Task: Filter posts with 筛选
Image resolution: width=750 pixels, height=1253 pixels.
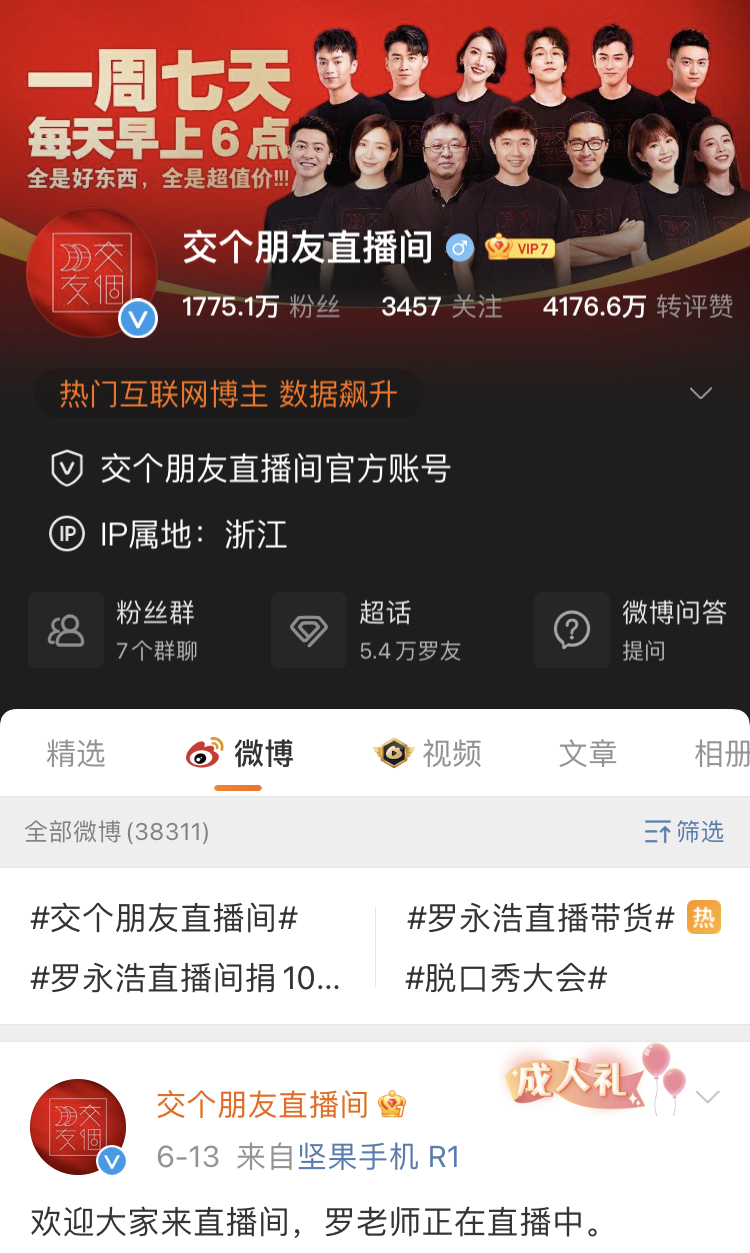Action: (x=684, y=832)
